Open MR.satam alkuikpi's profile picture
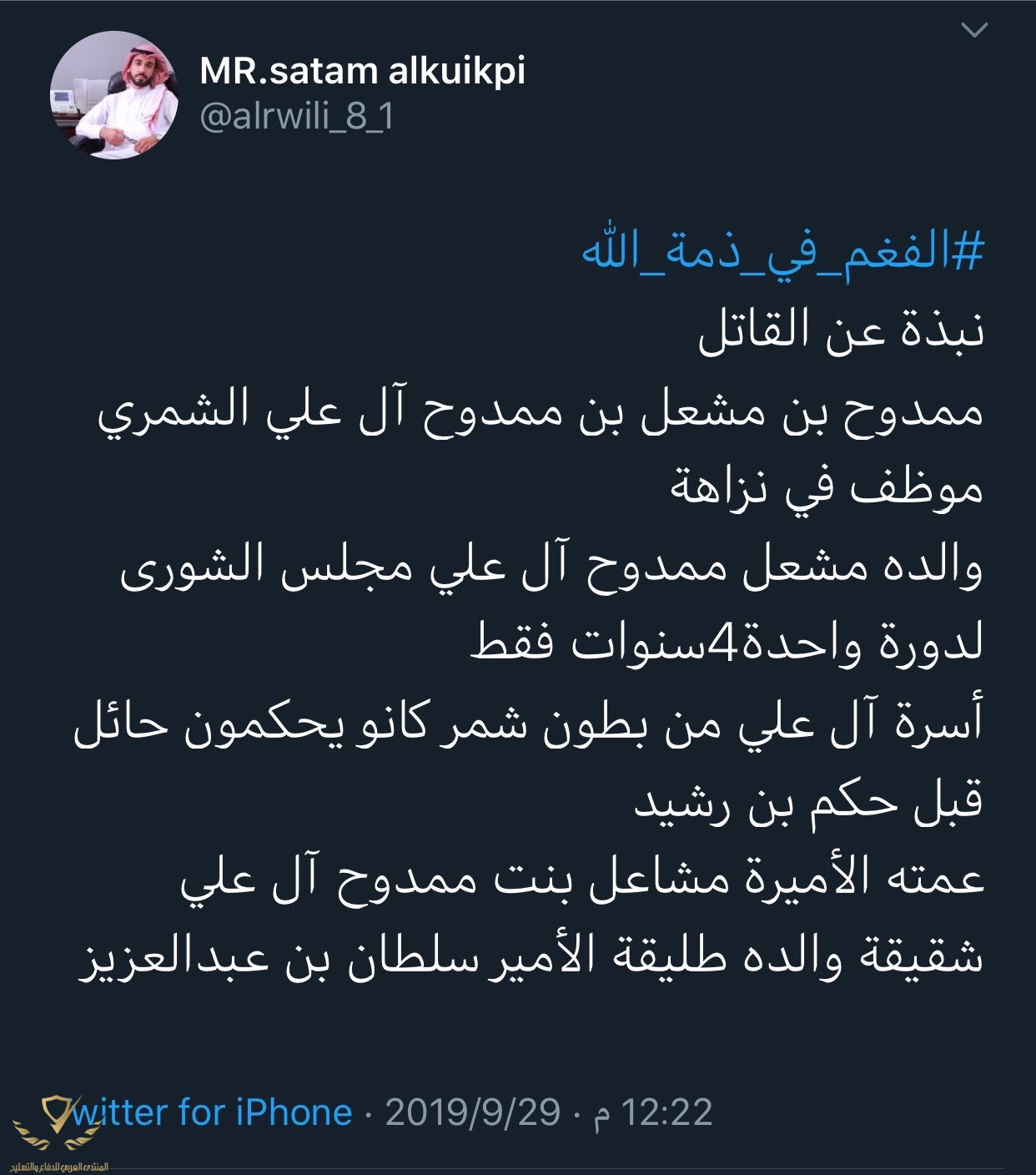Viewport: 1036px width, 1175px height. (114, 94)
